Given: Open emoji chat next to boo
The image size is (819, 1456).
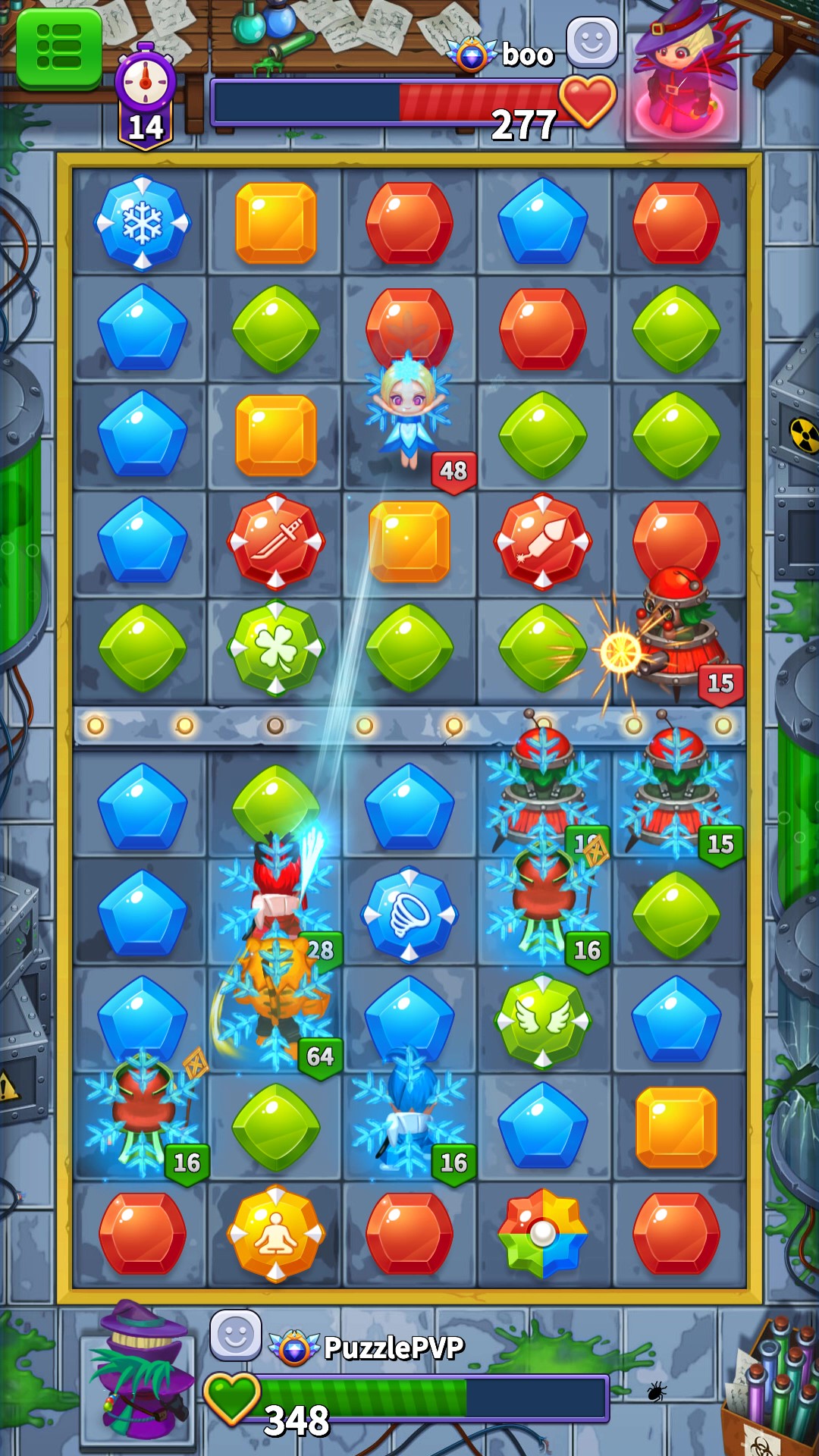Looking at the screenshot, I should [592, 42].
